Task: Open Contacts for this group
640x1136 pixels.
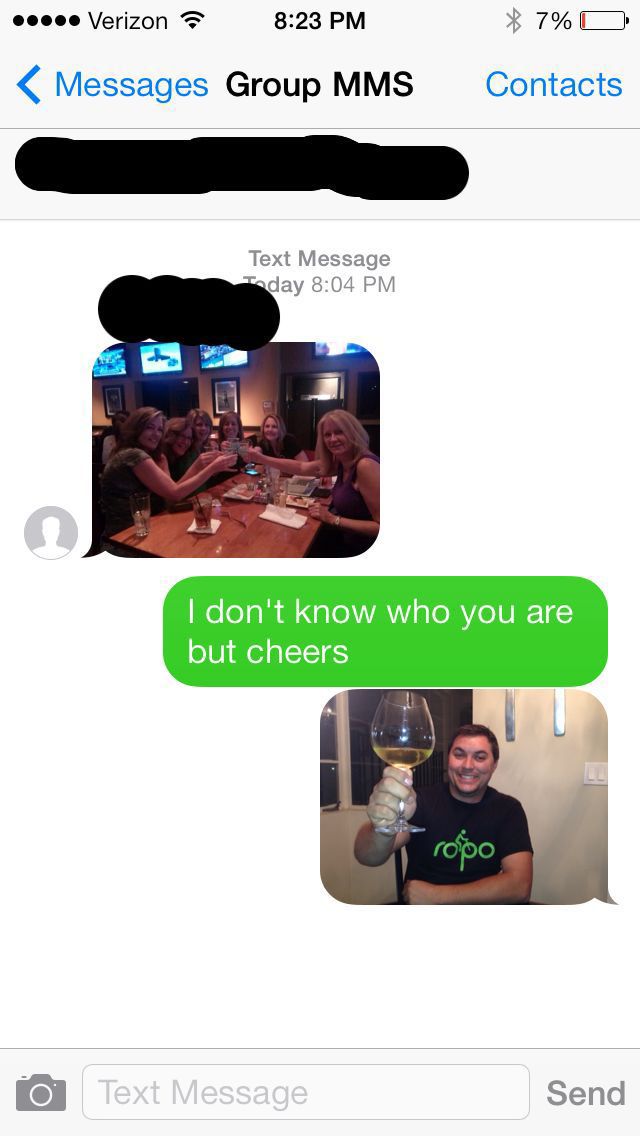Action: pos(553,85)
